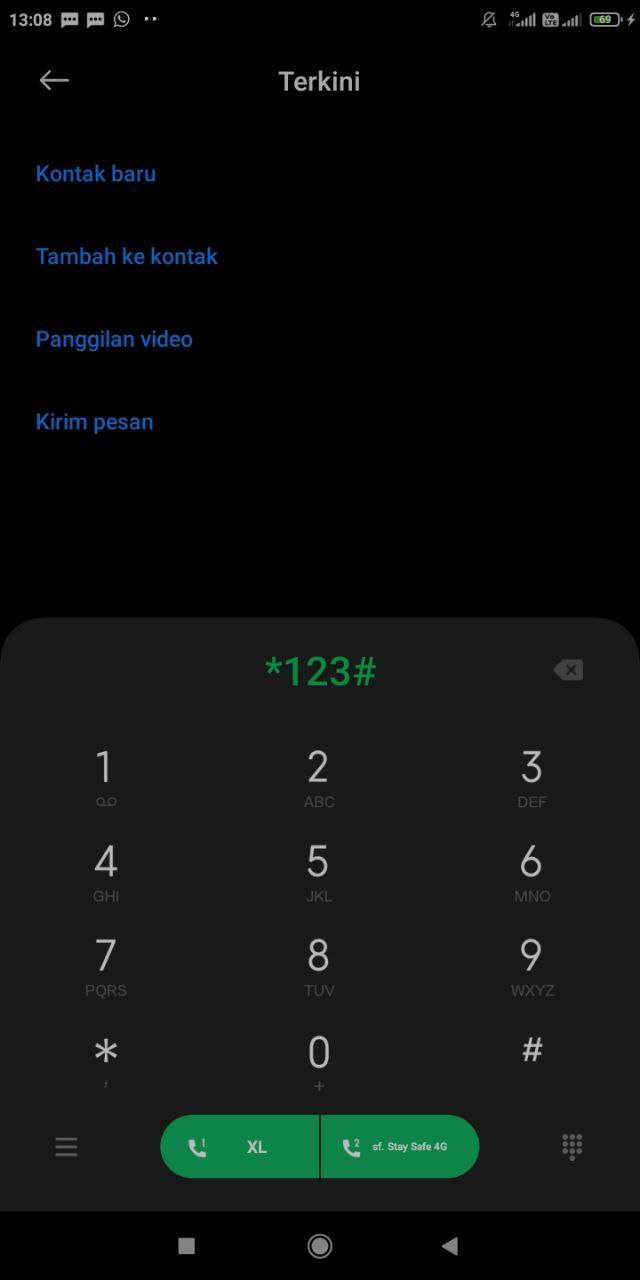Go to the home screen
The height and width of the screenshot is (1280, 640).
[x=320, y=1245]
